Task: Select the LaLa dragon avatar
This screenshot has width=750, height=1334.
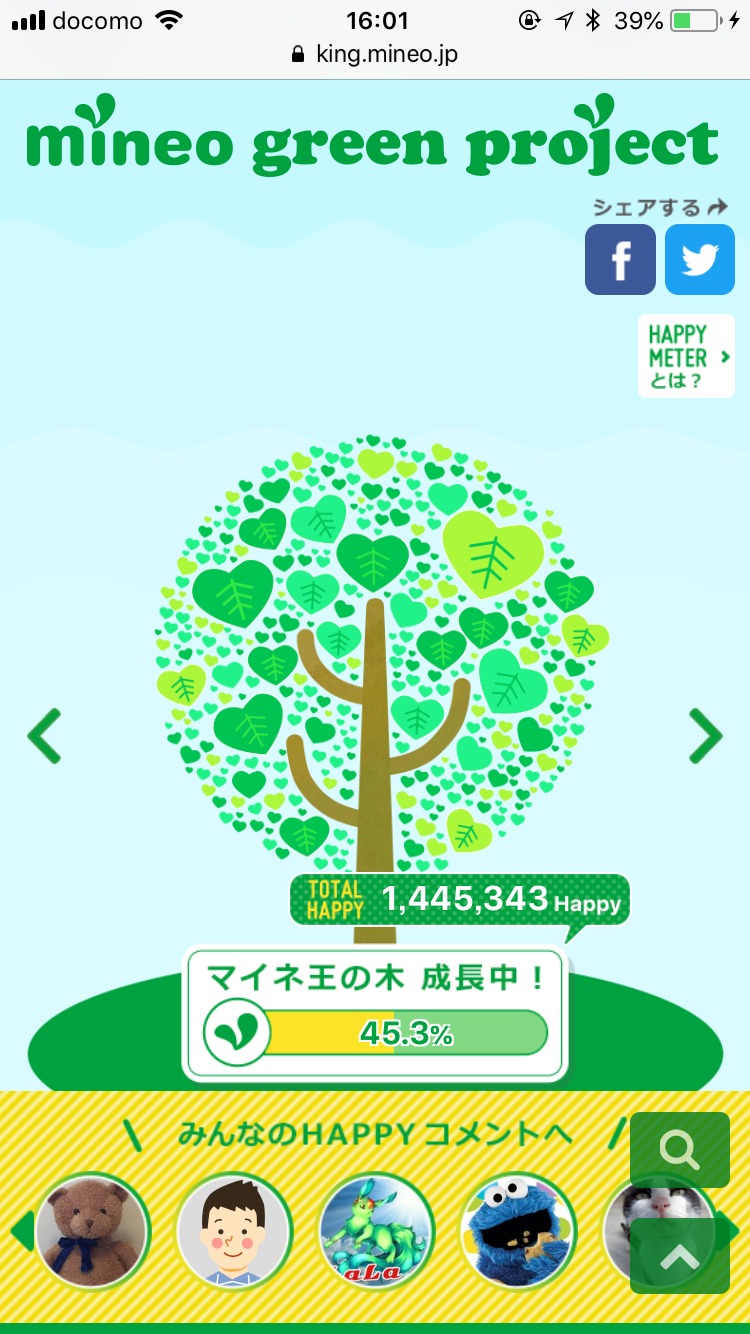Action: (376, 1231)
